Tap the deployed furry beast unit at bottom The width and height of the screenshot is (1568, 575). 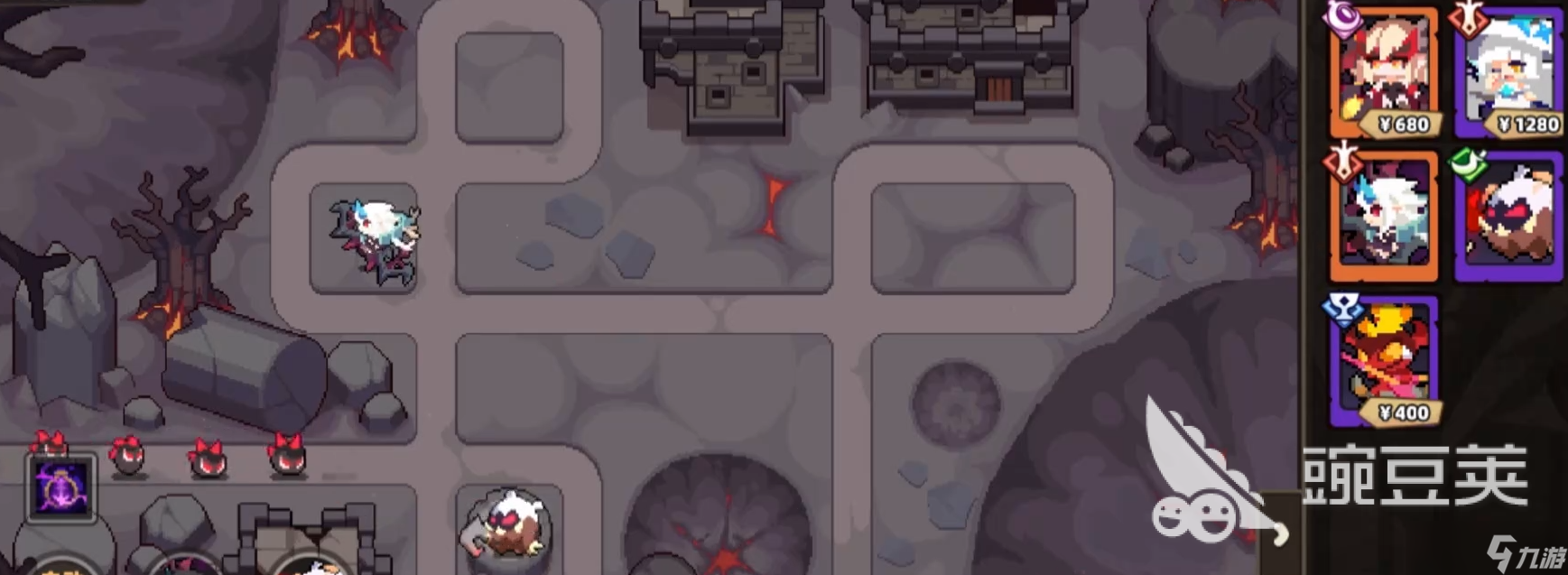pos(508,527)
